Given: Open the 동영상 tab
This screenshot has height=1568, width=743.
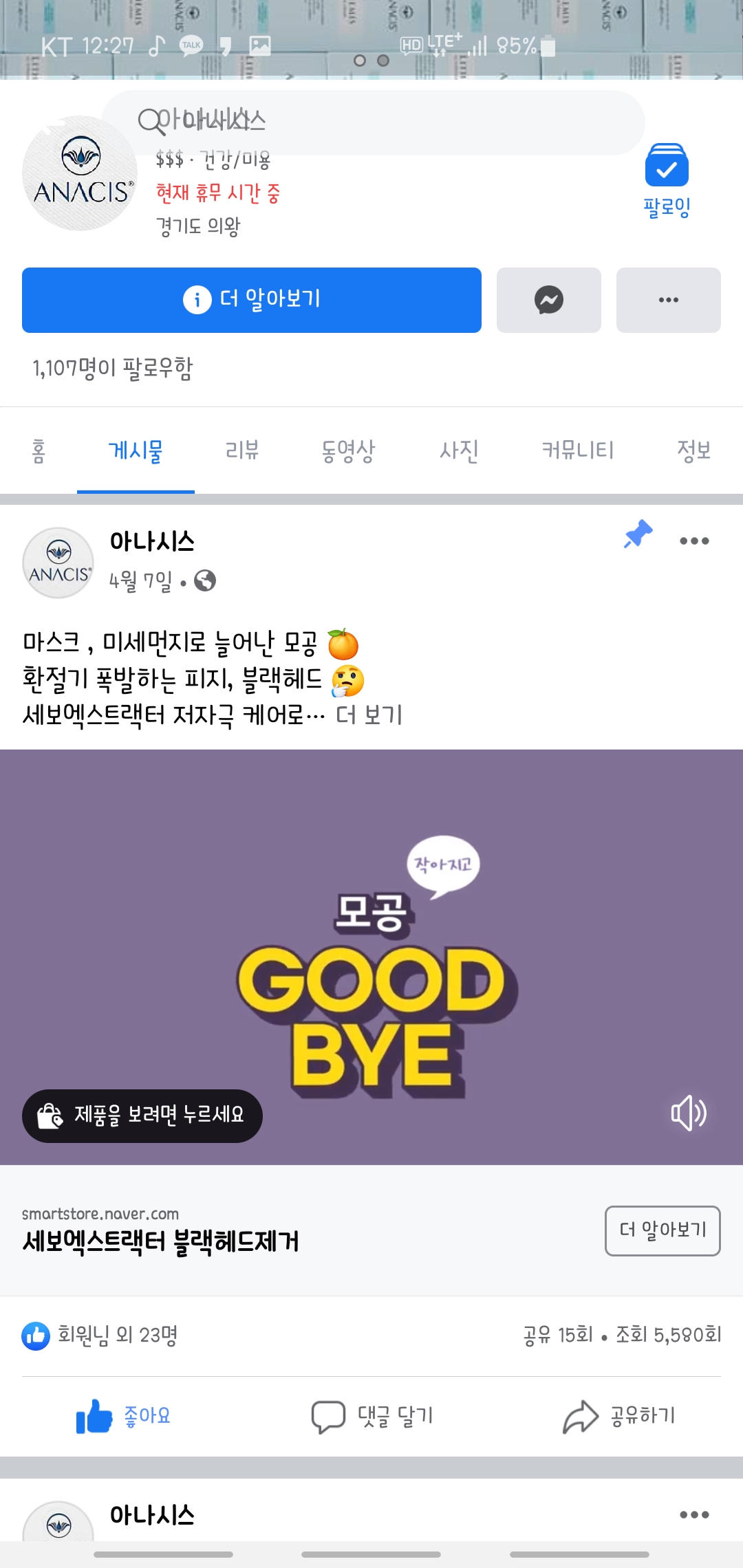Looking at the screenshot, I should (x=348, y=451).
